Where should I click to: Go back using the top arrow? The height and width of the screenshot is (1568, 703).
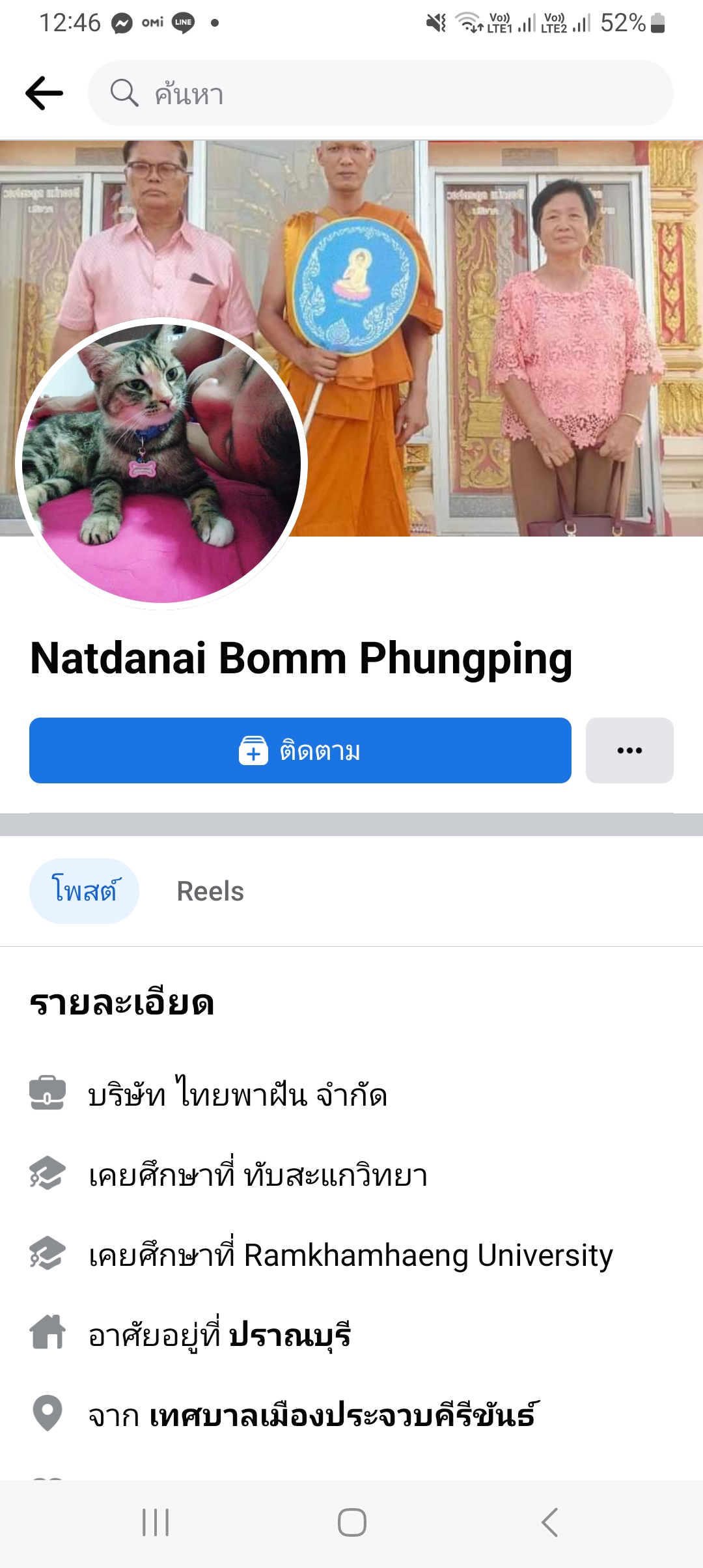click(44, 94)
